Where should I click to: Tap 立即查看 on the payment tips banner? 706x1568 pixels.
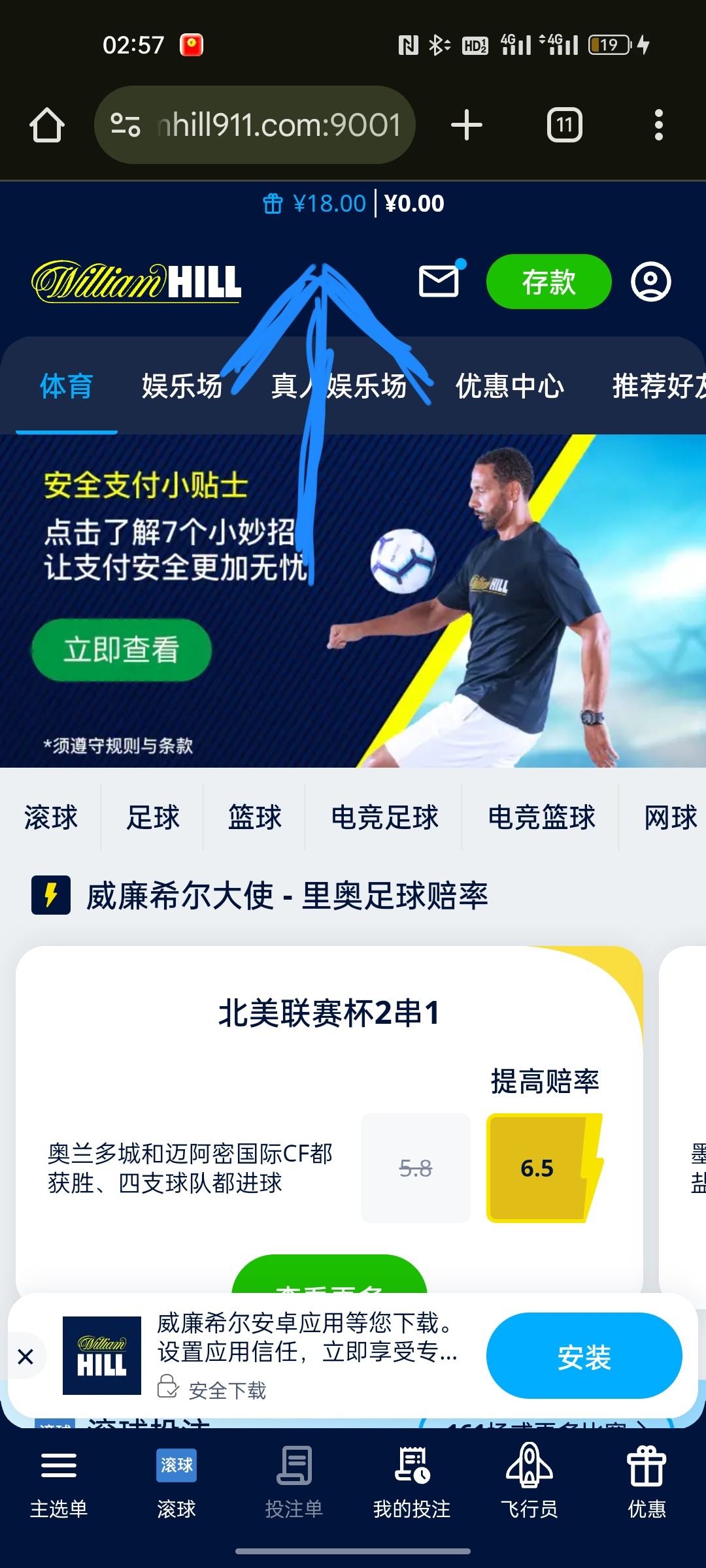(x=122, y=649)
